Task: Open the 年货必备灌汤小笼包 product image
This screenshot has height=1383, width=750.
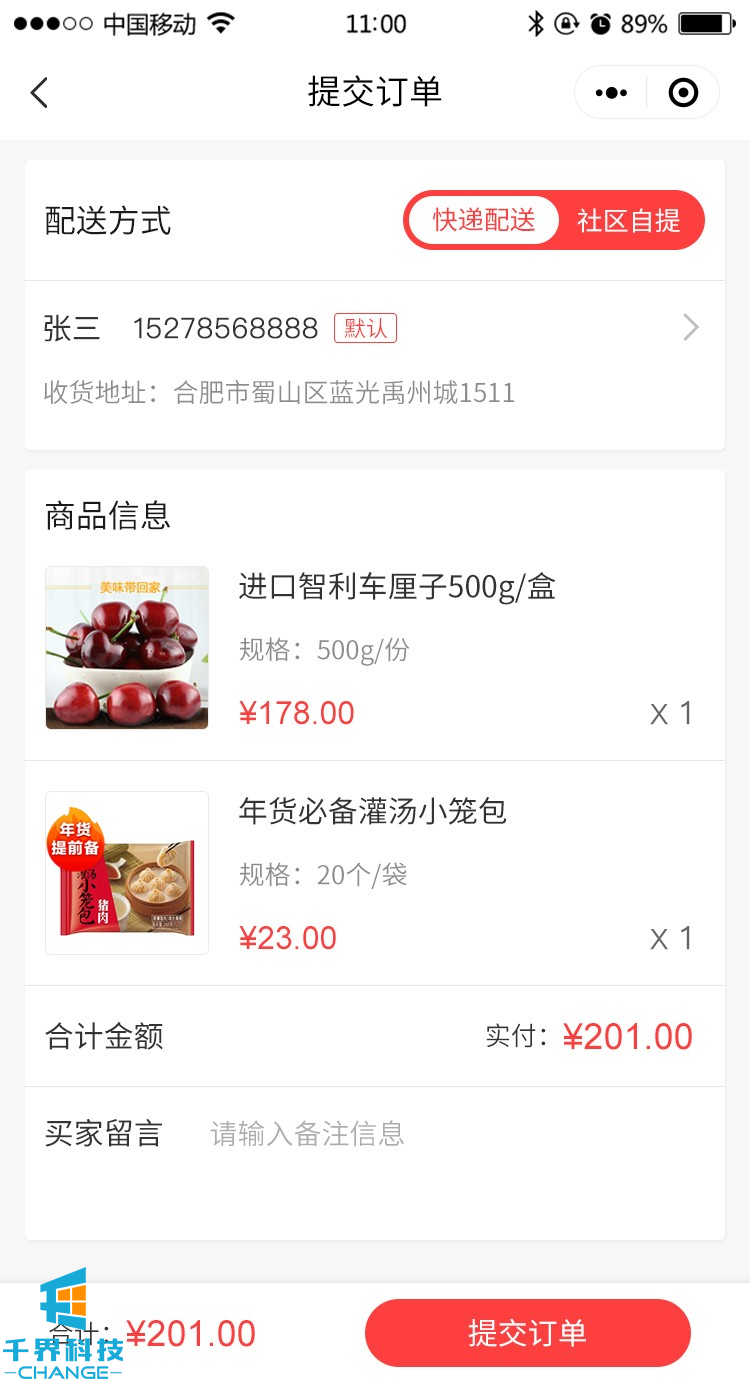Action: [127, 873]
